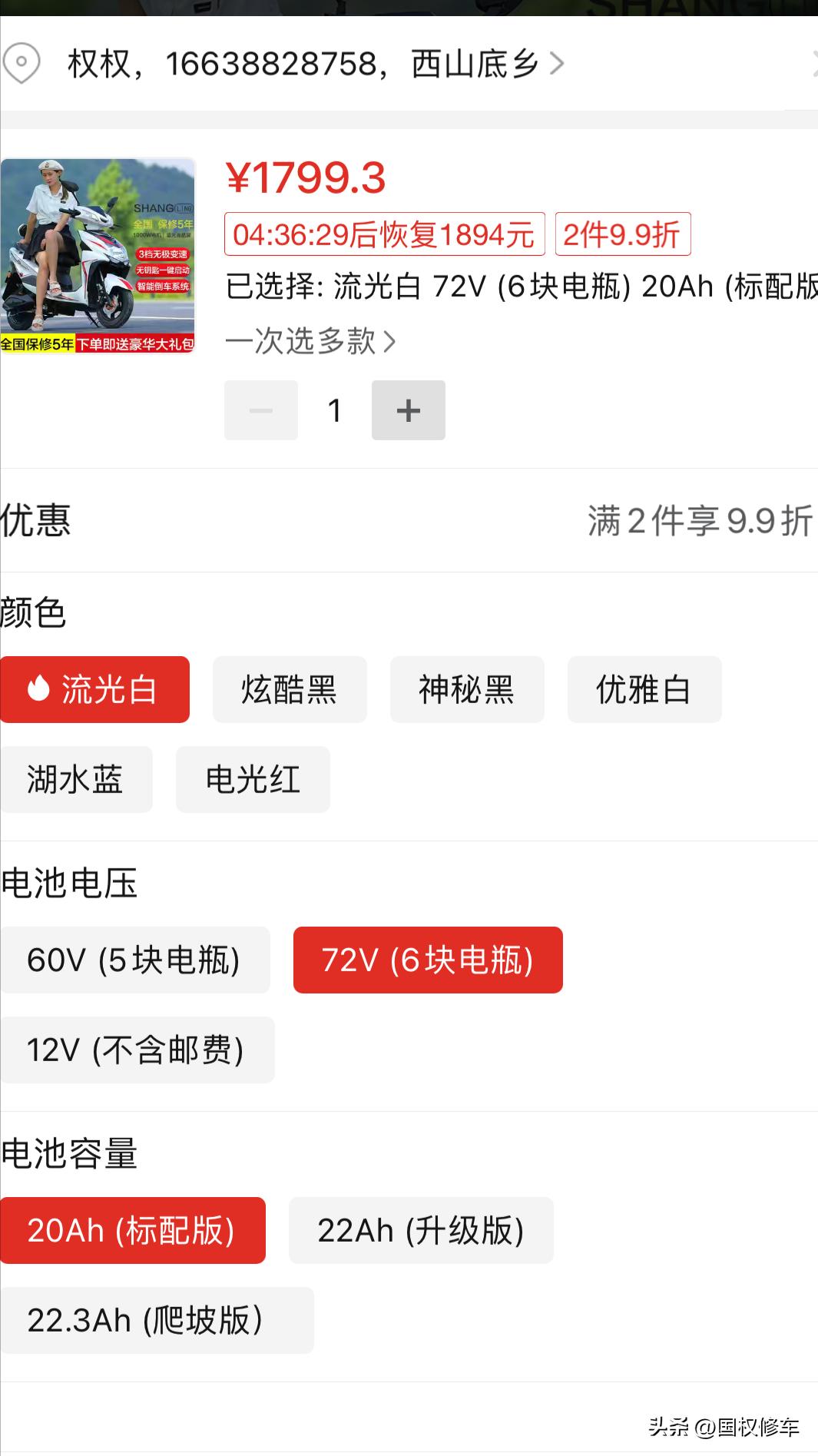Choose the 湖水蓝 color swatch

[x=75, y=779]
